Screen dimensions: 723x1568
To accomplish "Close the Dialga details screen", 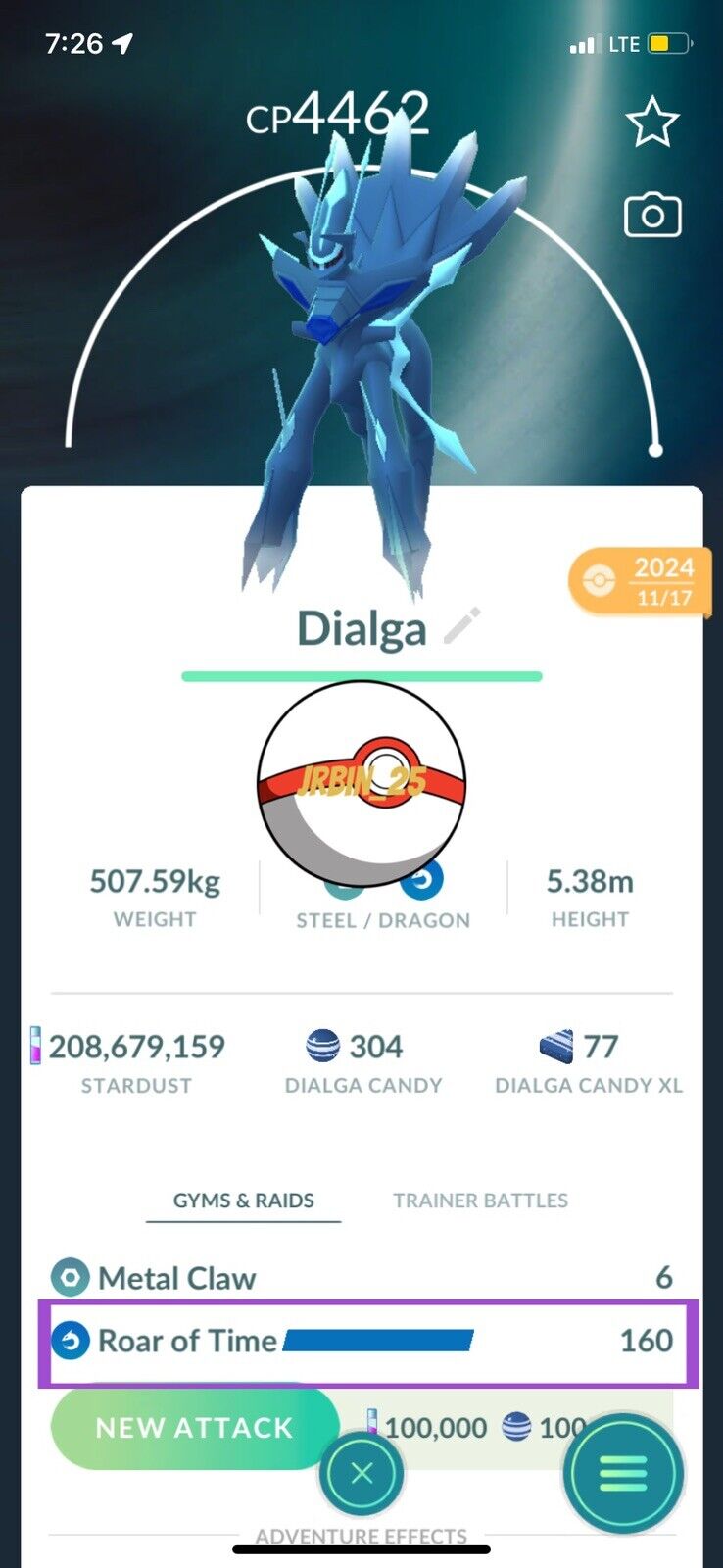I will 361,1473.
